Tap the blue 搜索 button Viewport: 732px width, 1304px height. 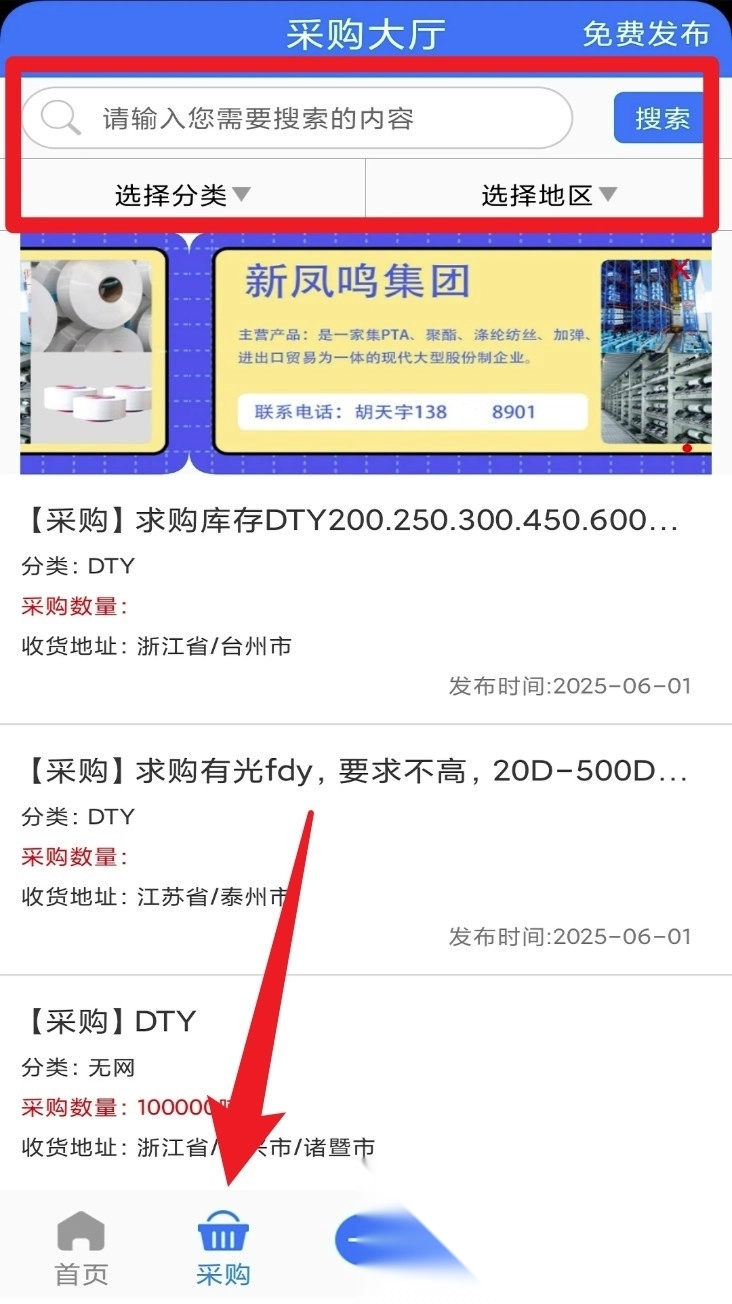click(x=661, y=118)
